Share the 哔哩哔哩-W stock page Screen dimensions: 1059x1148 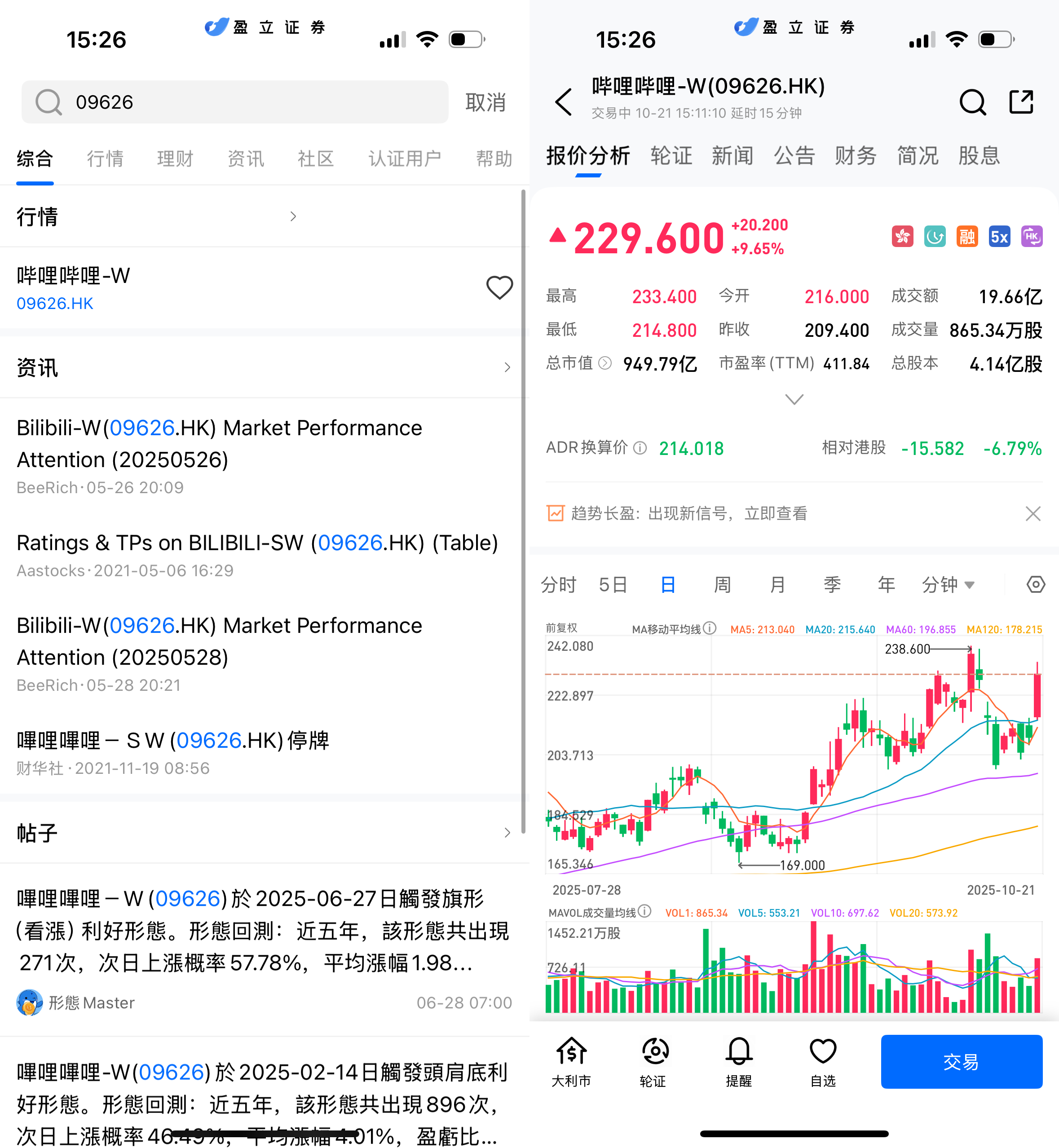click(x=1021, y=102)
